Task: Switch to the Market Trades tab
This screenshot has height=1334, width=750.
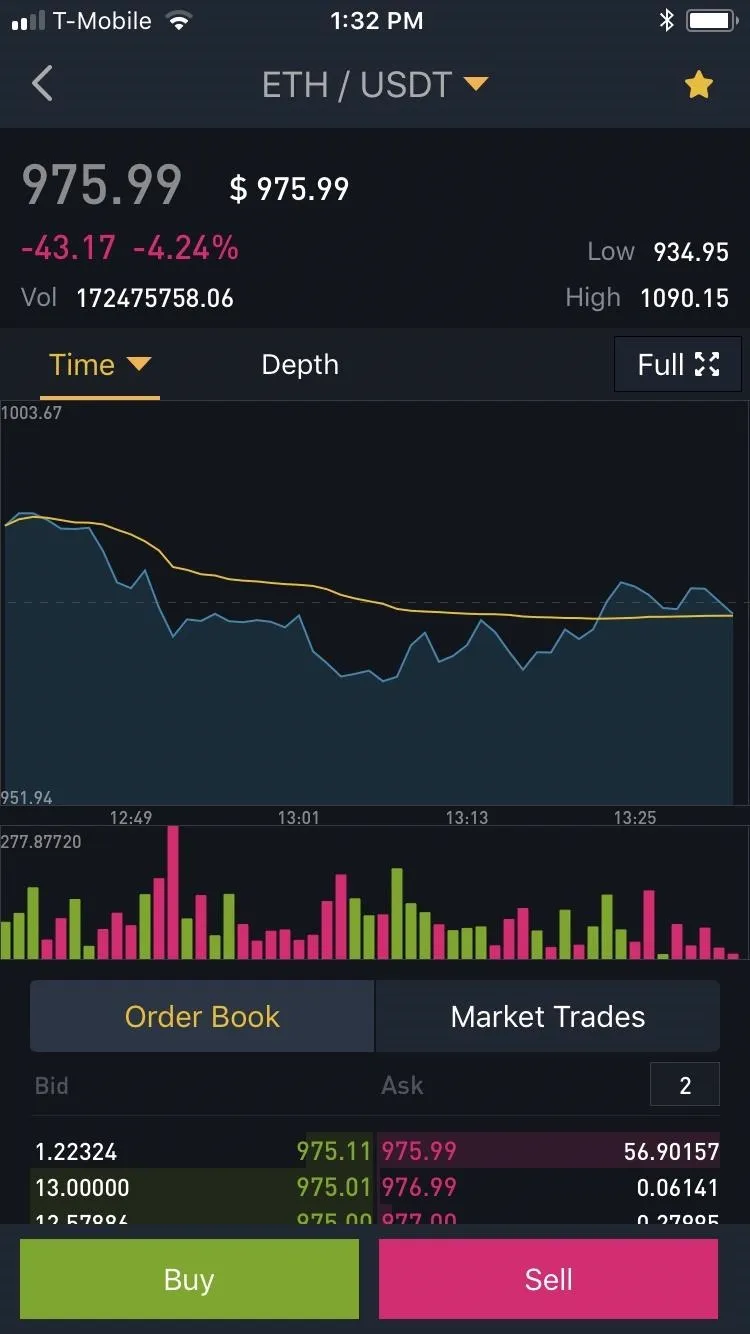Action: click(x=548, y=1016)
